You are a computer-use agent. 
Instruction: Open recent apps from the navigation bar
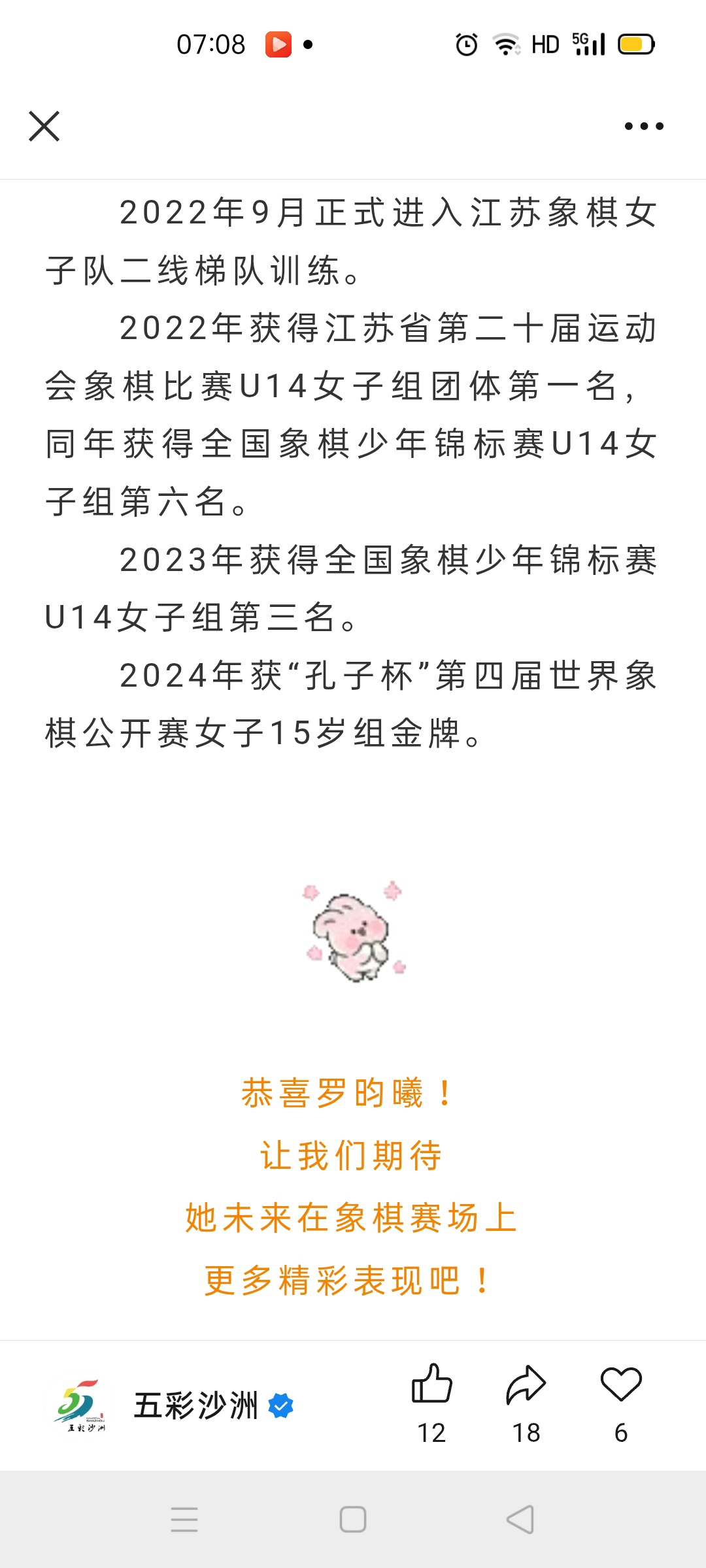pyautogui.click(x=184, y=1520)
